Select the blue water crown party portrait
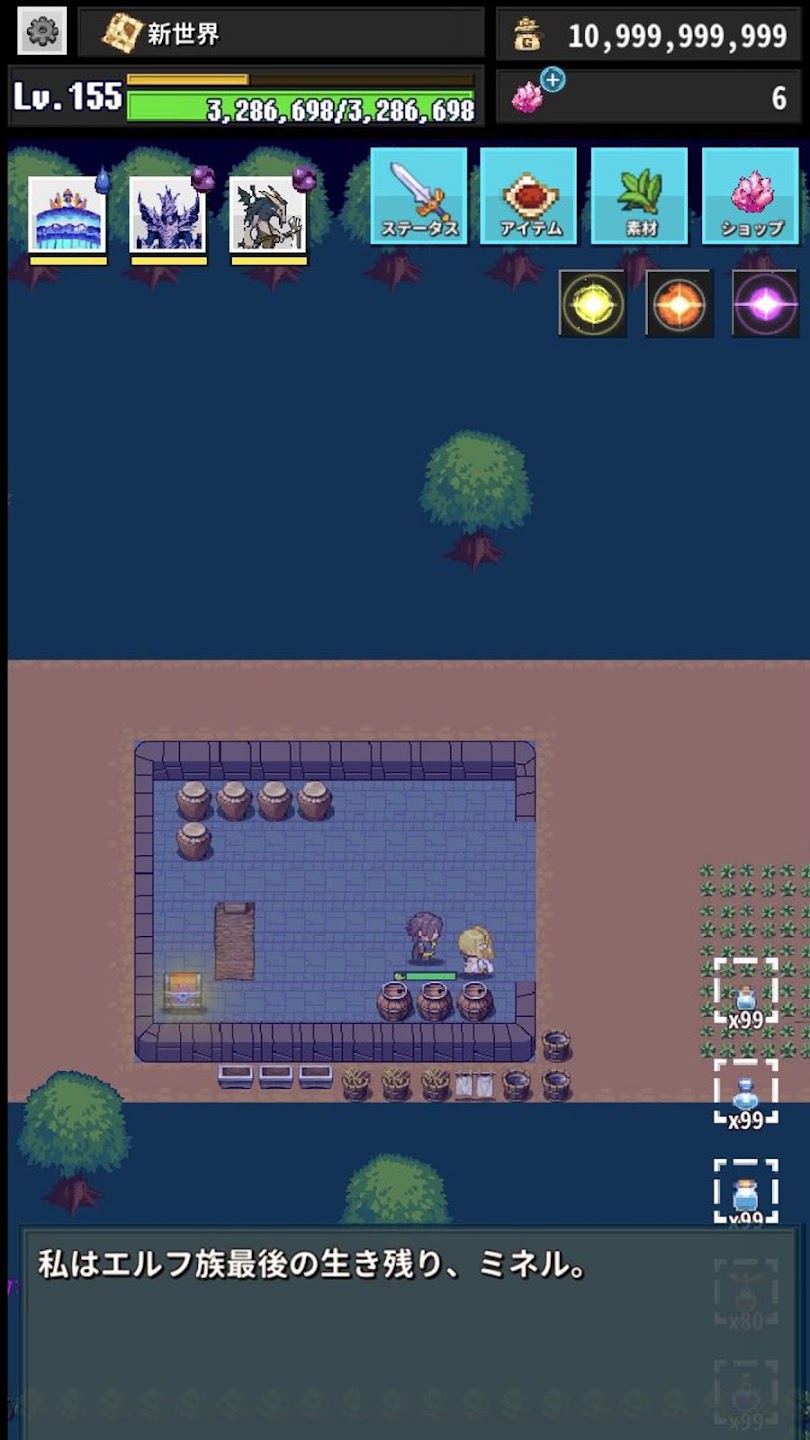The width and height of the screenshot is (810, 1440). click(x=68, y=215)
